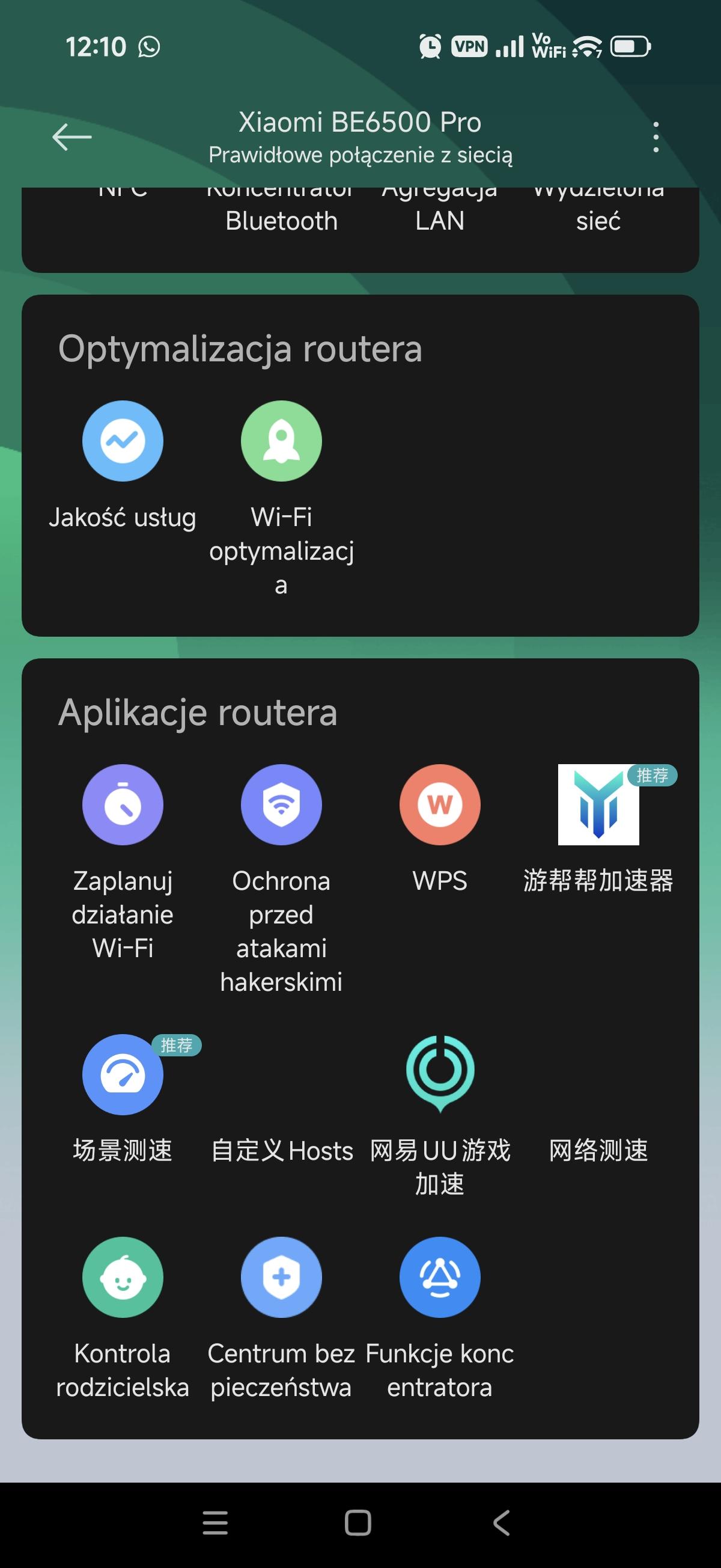
Task: Select the WPS app
Action: (439, 804)
